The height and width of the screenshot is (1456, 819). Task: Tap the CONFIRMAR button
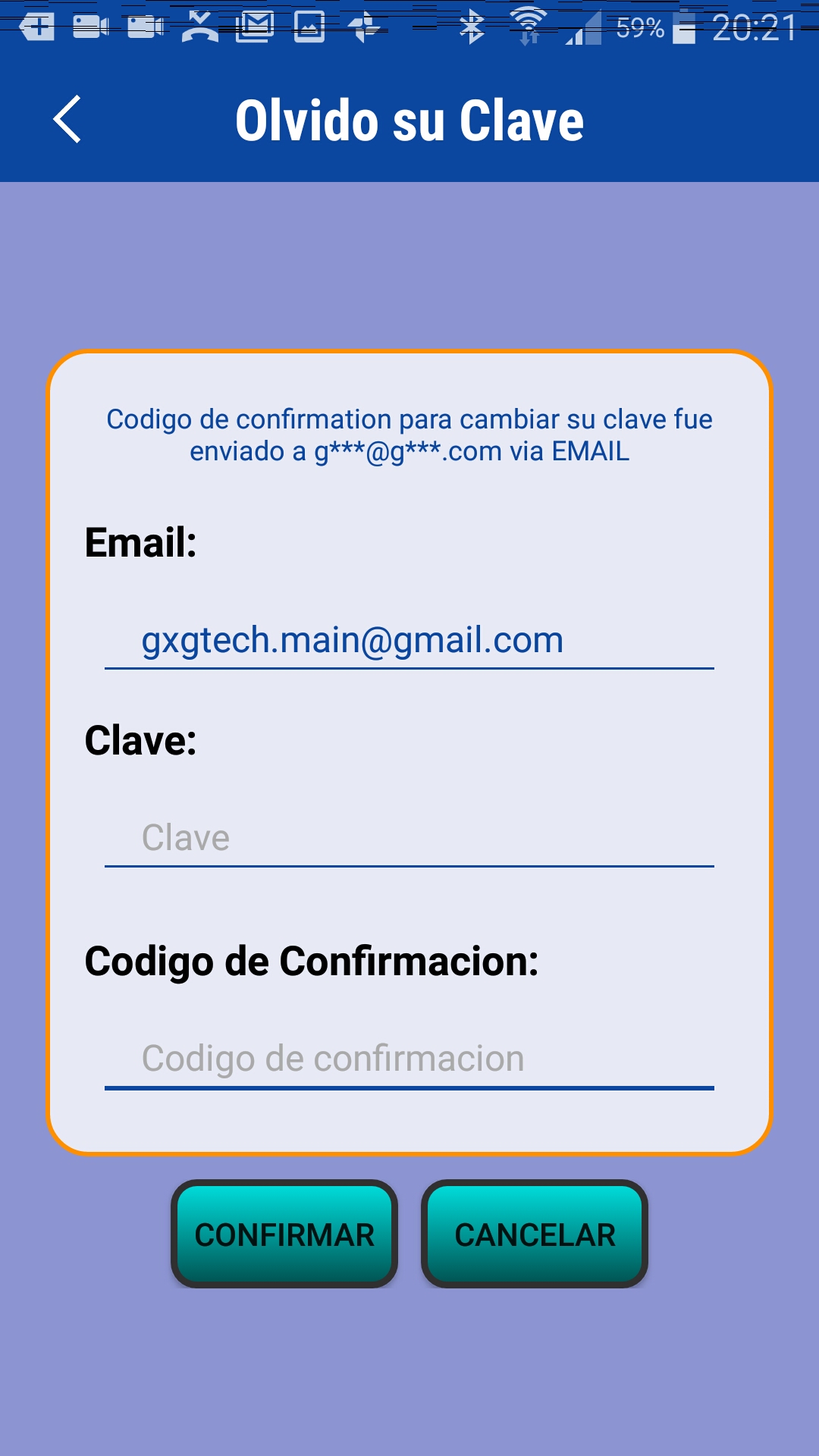click(x=284, y=1234)
